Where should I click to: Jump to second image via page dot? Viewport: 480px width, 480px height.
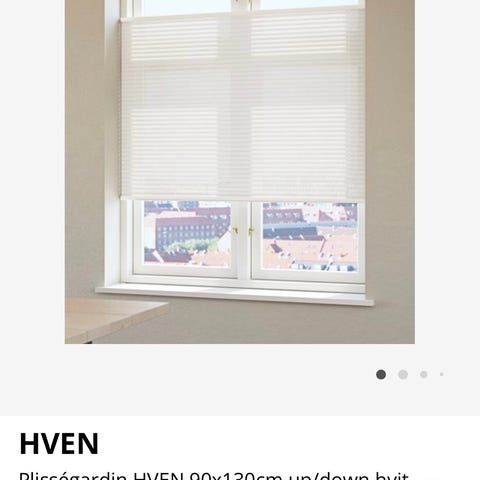(x=403, y=374)
